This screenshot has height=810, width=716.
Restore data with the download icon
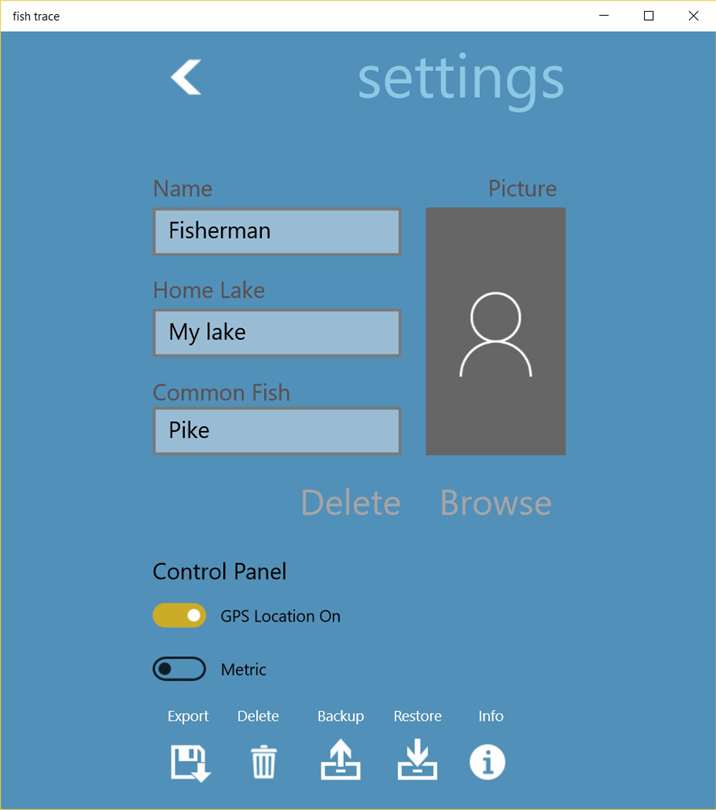(x=417, y=763)
